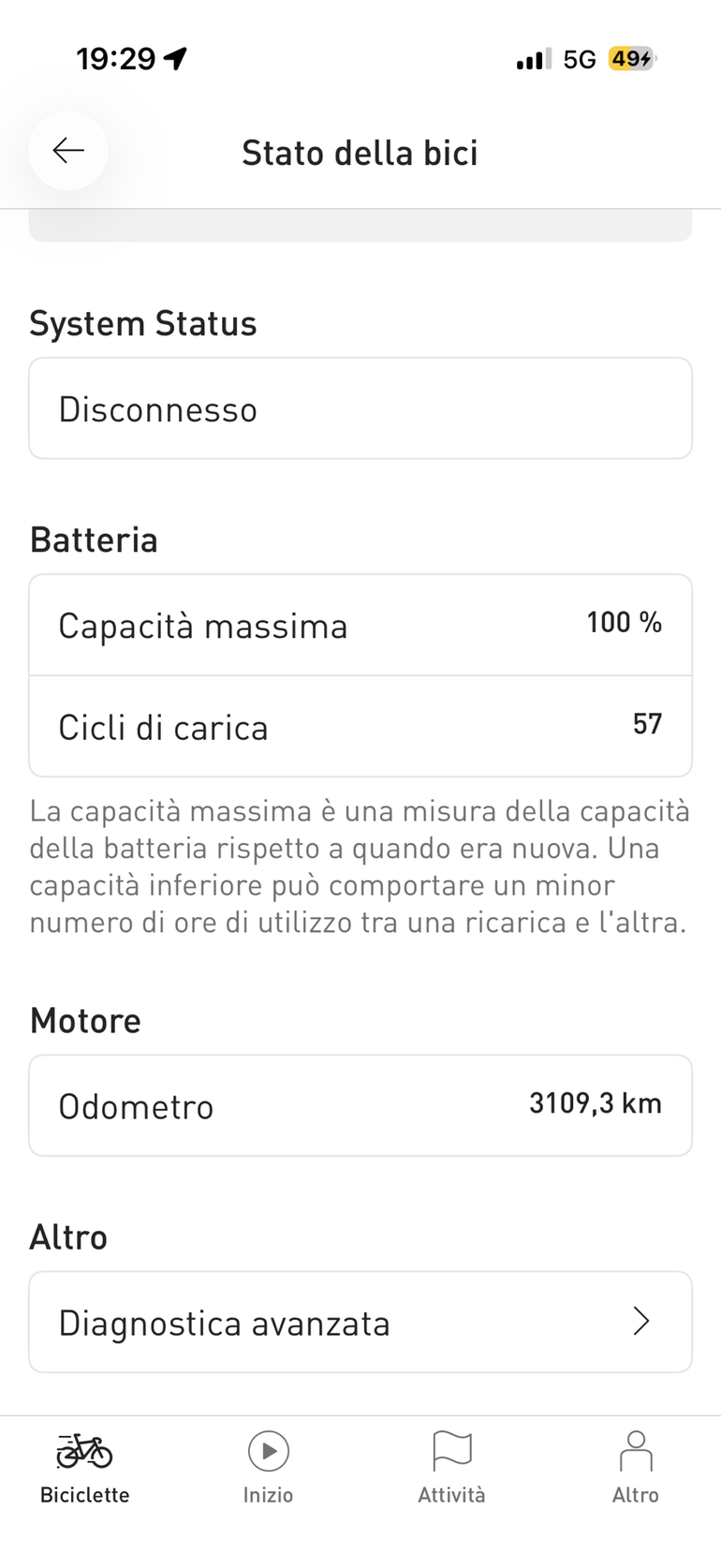
Task: Switch to the Biciclette tab
Action: pyautogui.click(x=84, y=1468)
